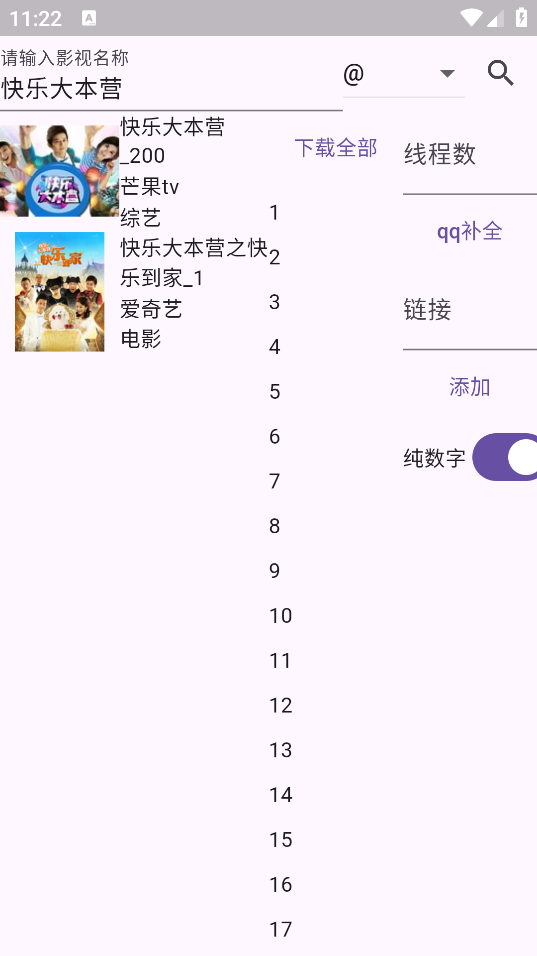The image size is (537, 956).
Task: Open the @ source dropdown
Action: 404,74
